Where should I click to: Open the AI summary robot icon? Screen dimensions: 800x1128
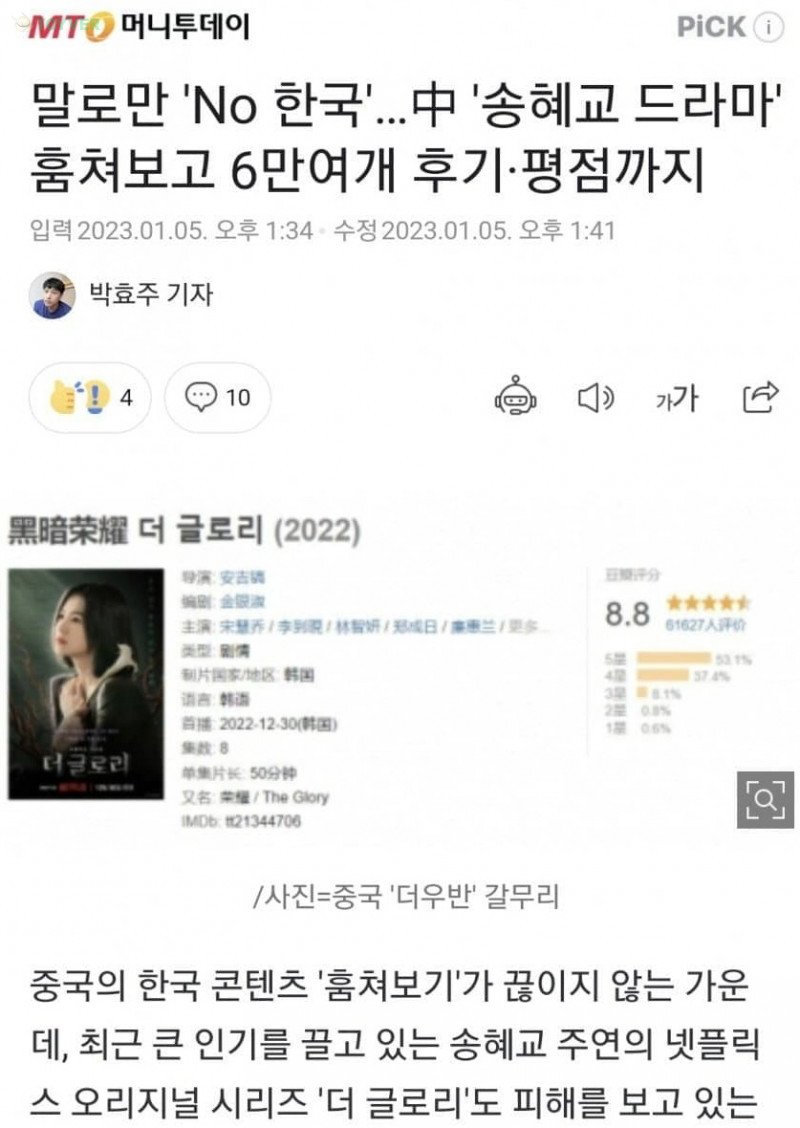point(516,398)
